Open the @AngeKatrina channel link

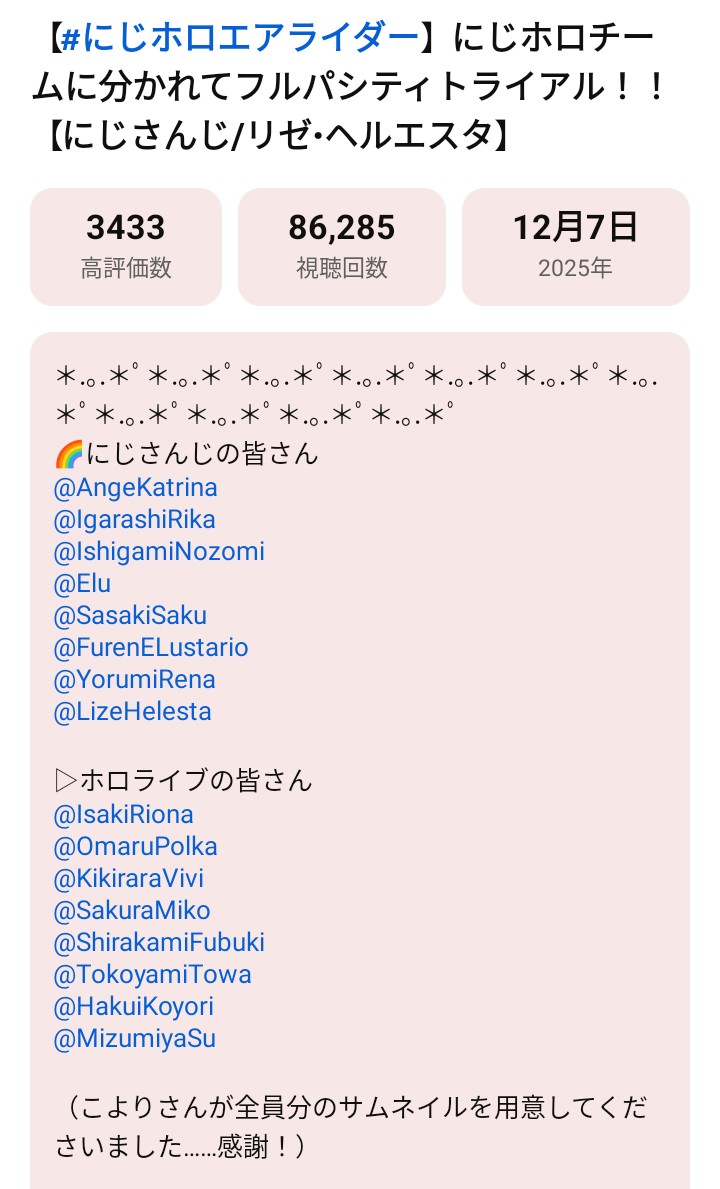[135, 488]
